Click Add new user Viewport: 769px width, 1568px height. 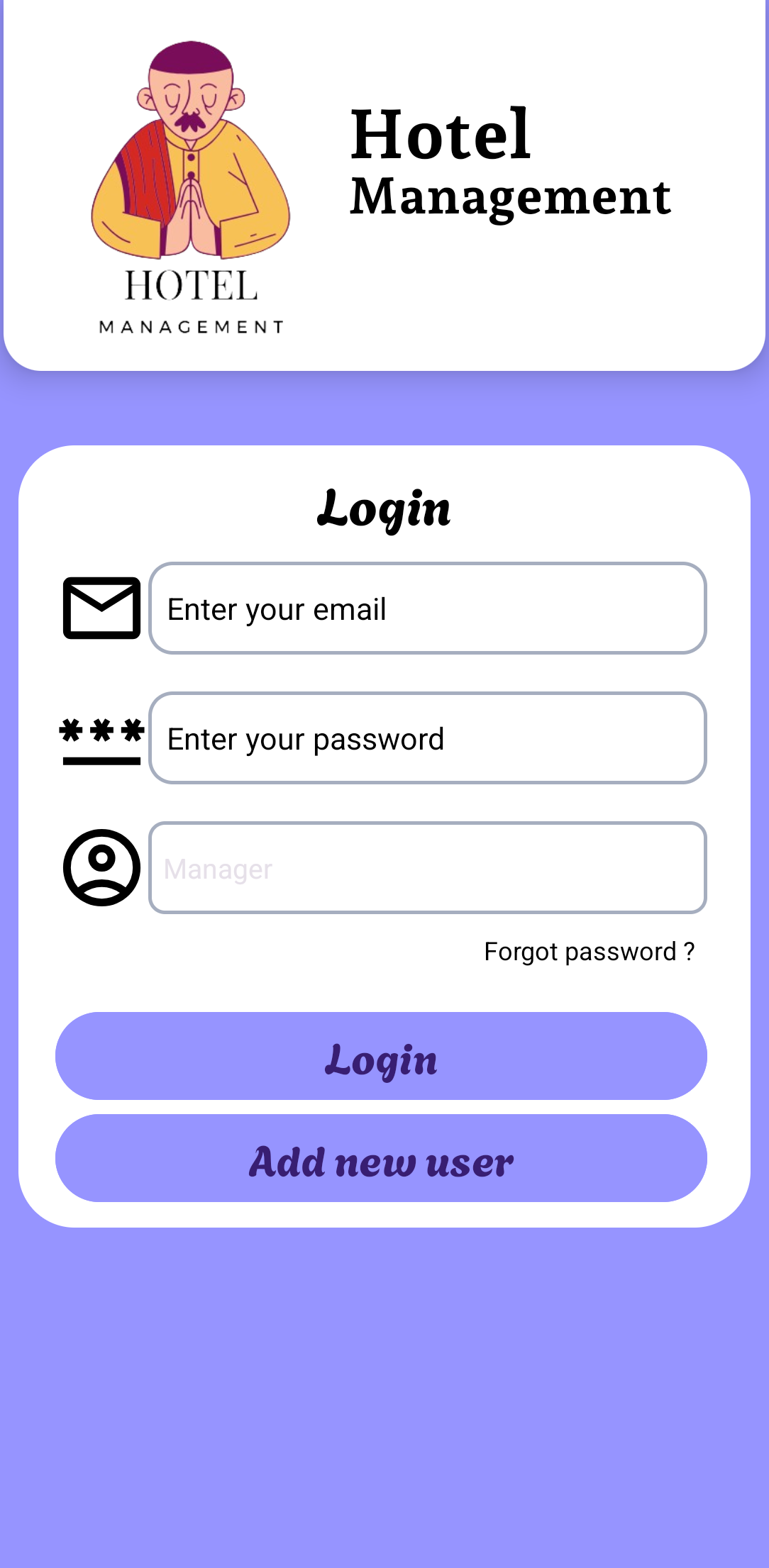pos(381,1160)
